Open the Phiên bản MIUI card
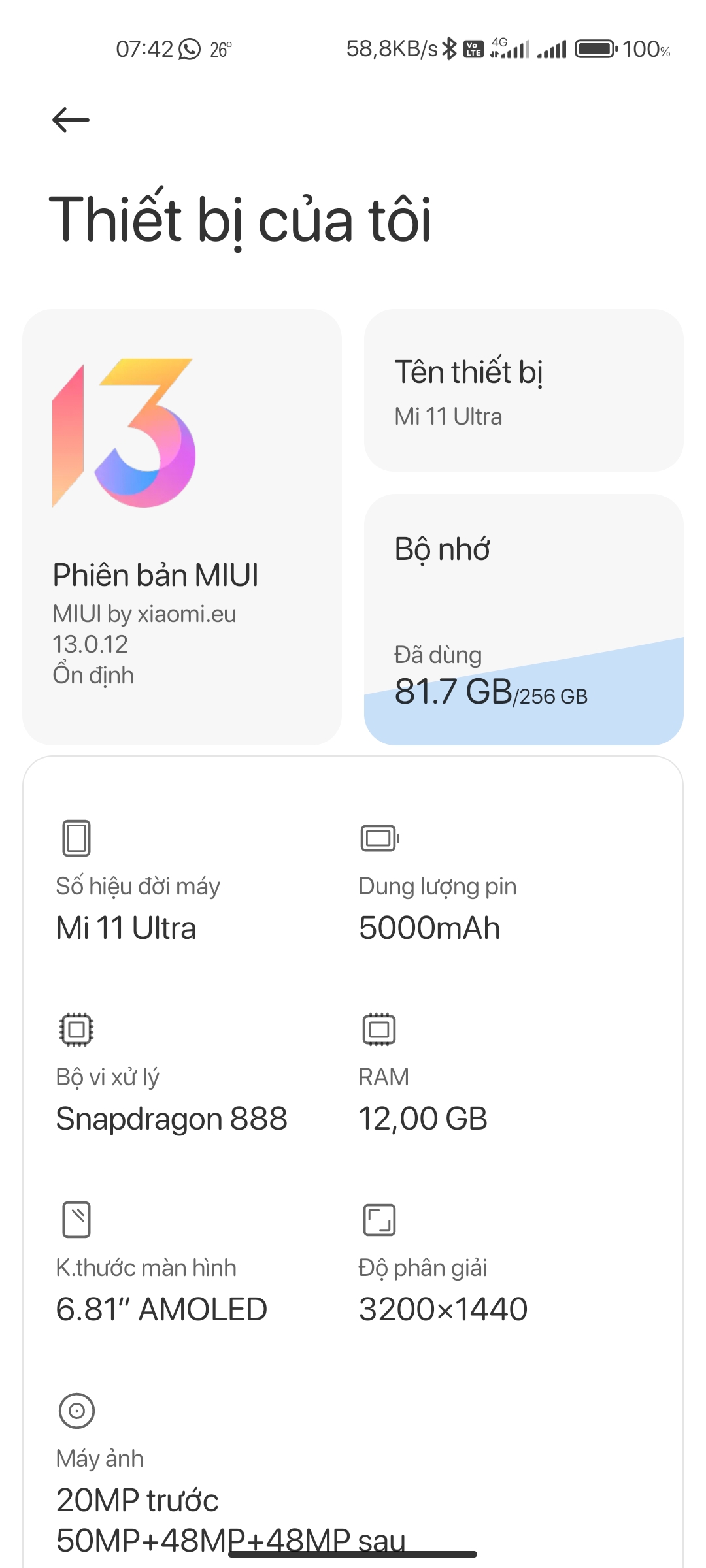Viewport: 706px width, 1568px height. tap(182, 527)
